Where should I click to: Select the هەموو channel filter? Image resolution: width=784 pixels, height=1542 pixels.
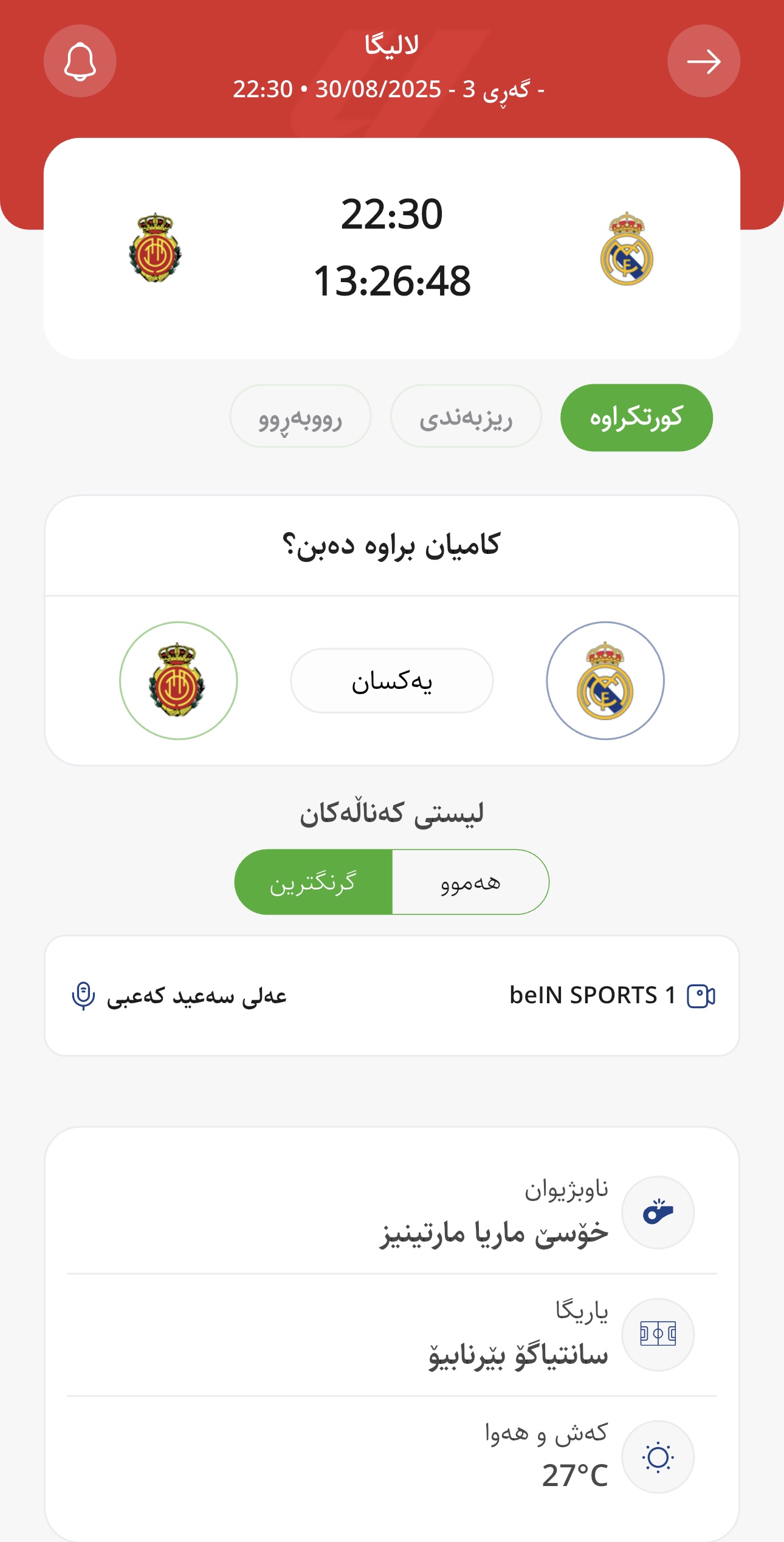(x=470, y=882)
